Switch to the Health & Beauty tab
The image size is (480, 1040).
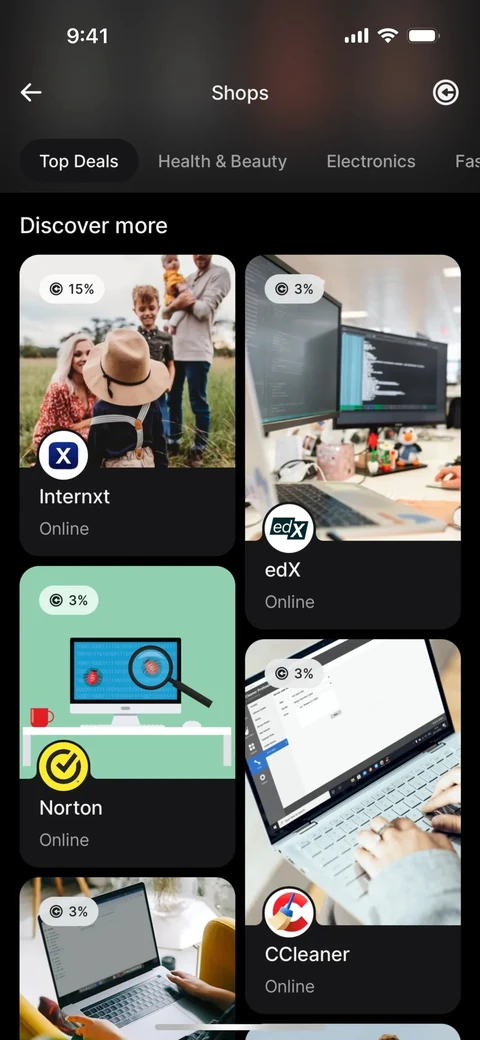[222, 161]
